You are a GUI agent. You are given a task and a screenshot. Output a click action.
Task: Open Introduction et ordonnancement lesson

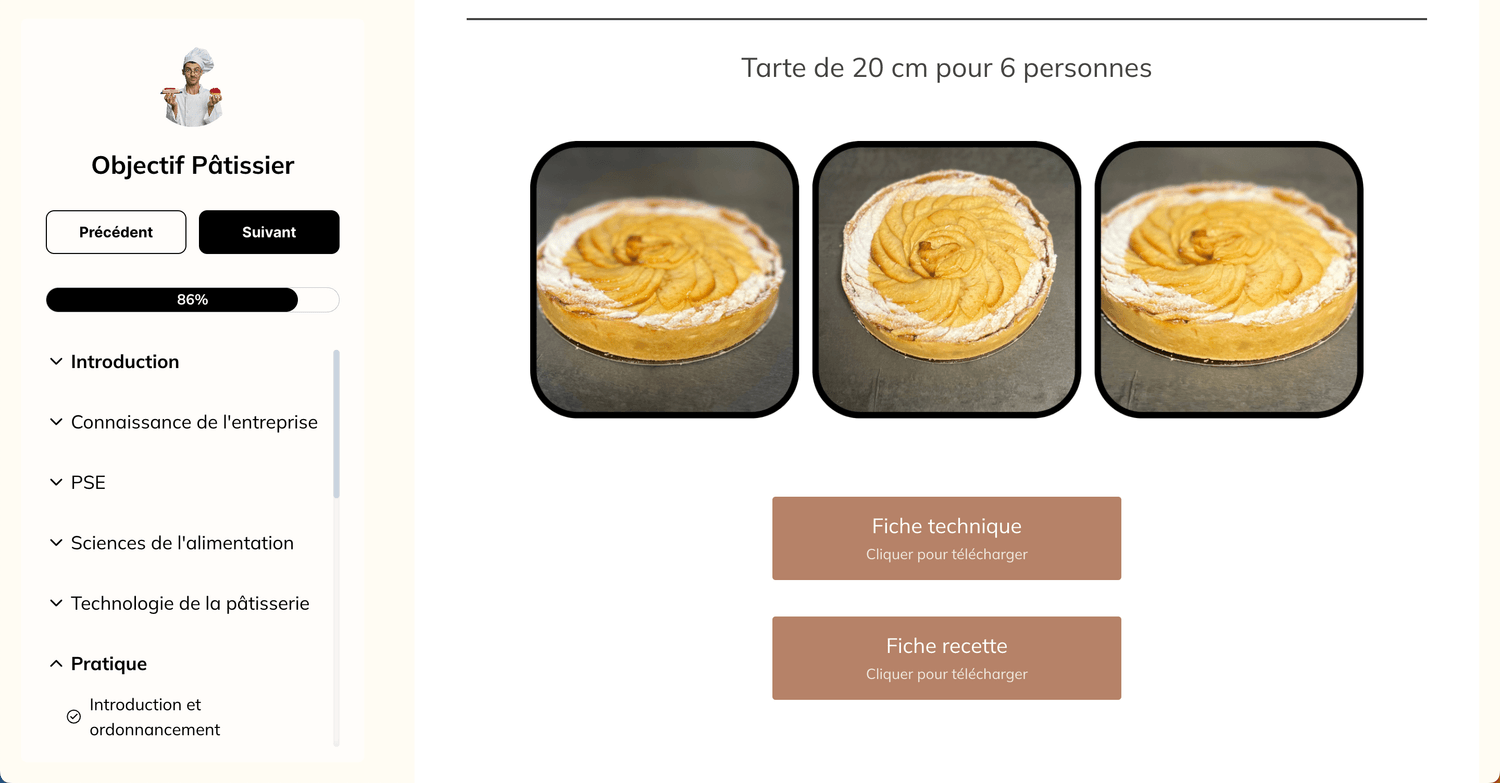[x=154, y=717]
